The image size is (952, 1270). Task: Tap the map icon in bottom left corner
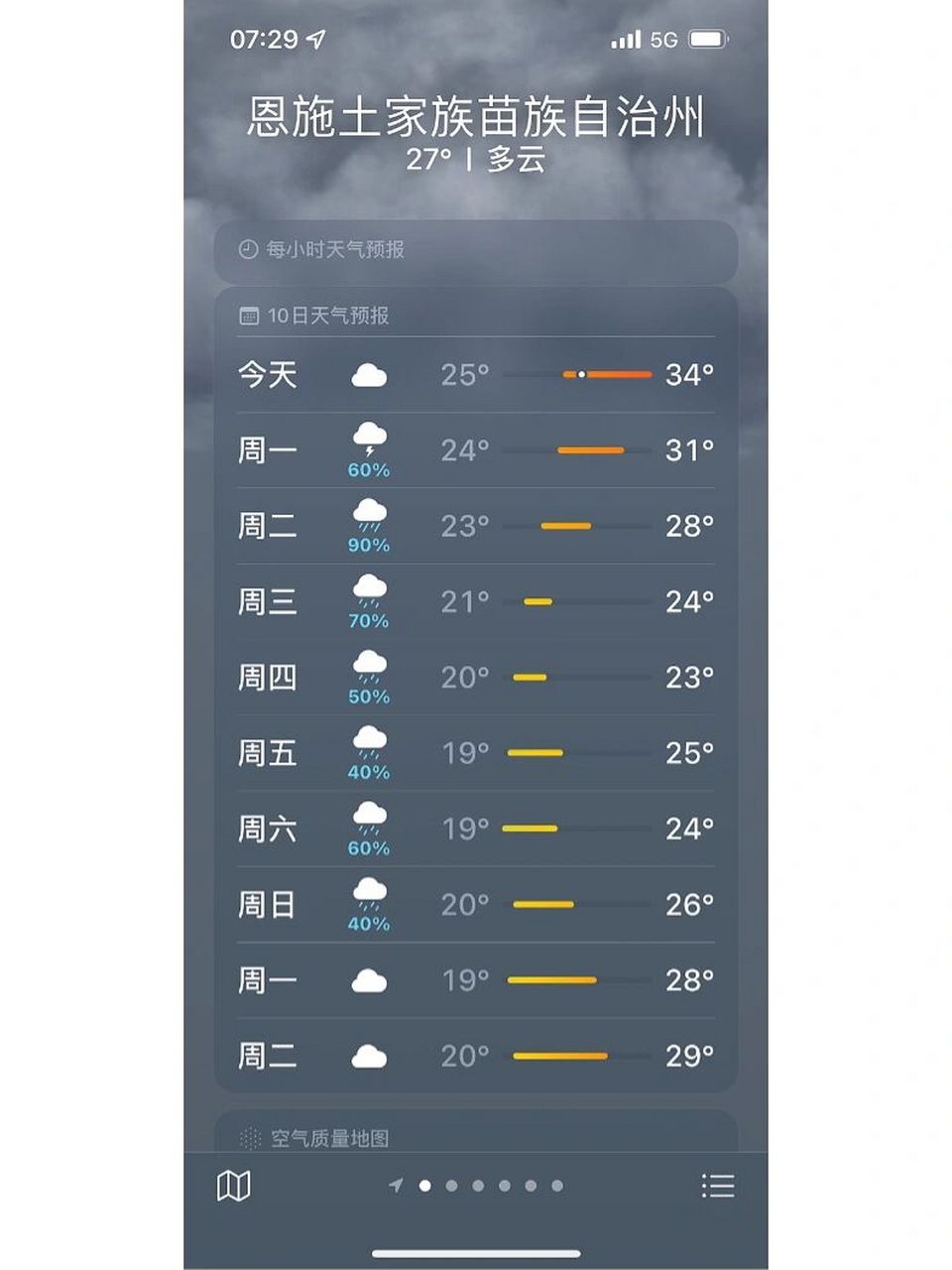233,1186
